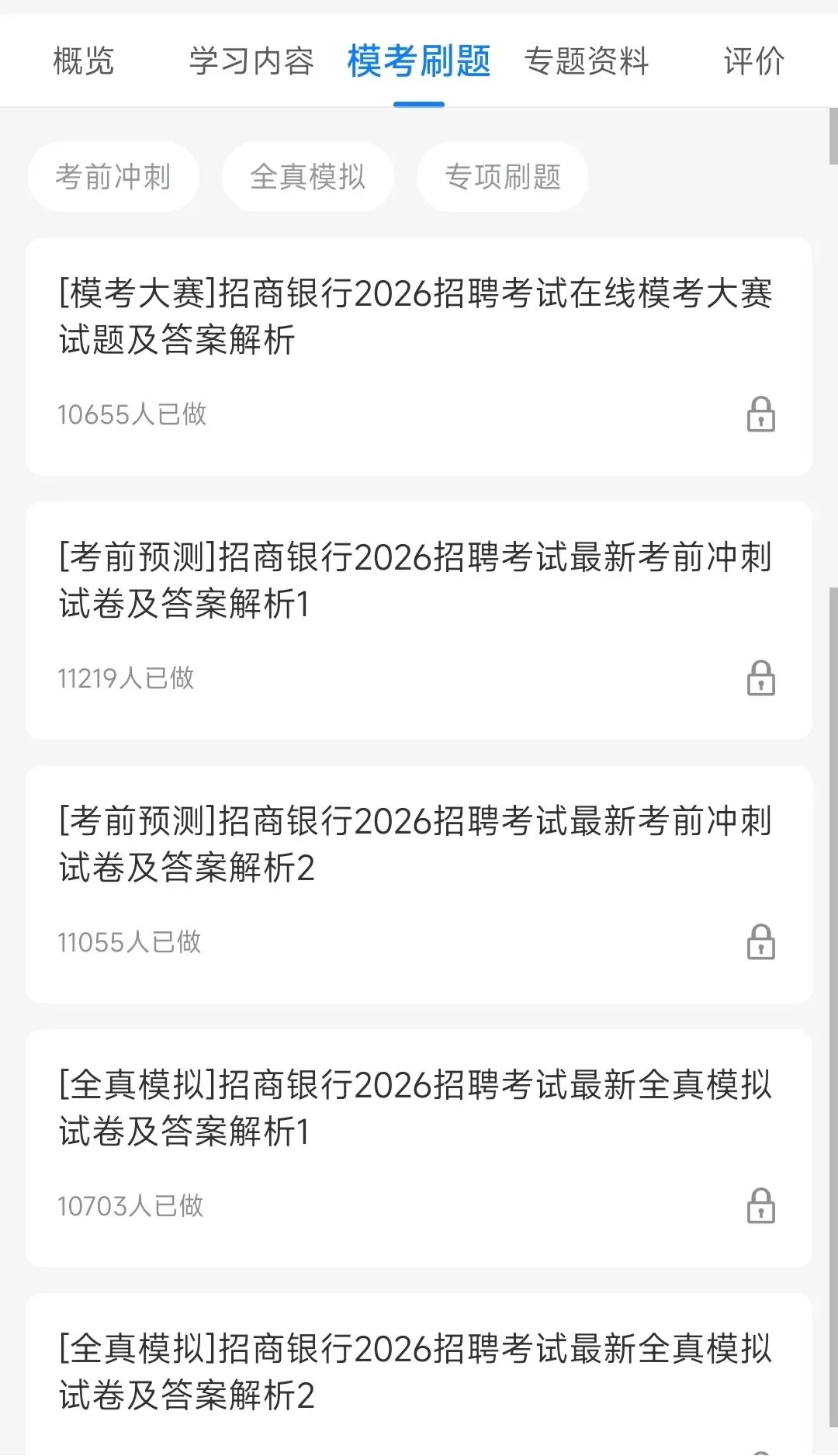The height and width of the screenshot is (1456, 838).
Task: Go to the 专题资料 tab
Action: click(x=587, y=61)
